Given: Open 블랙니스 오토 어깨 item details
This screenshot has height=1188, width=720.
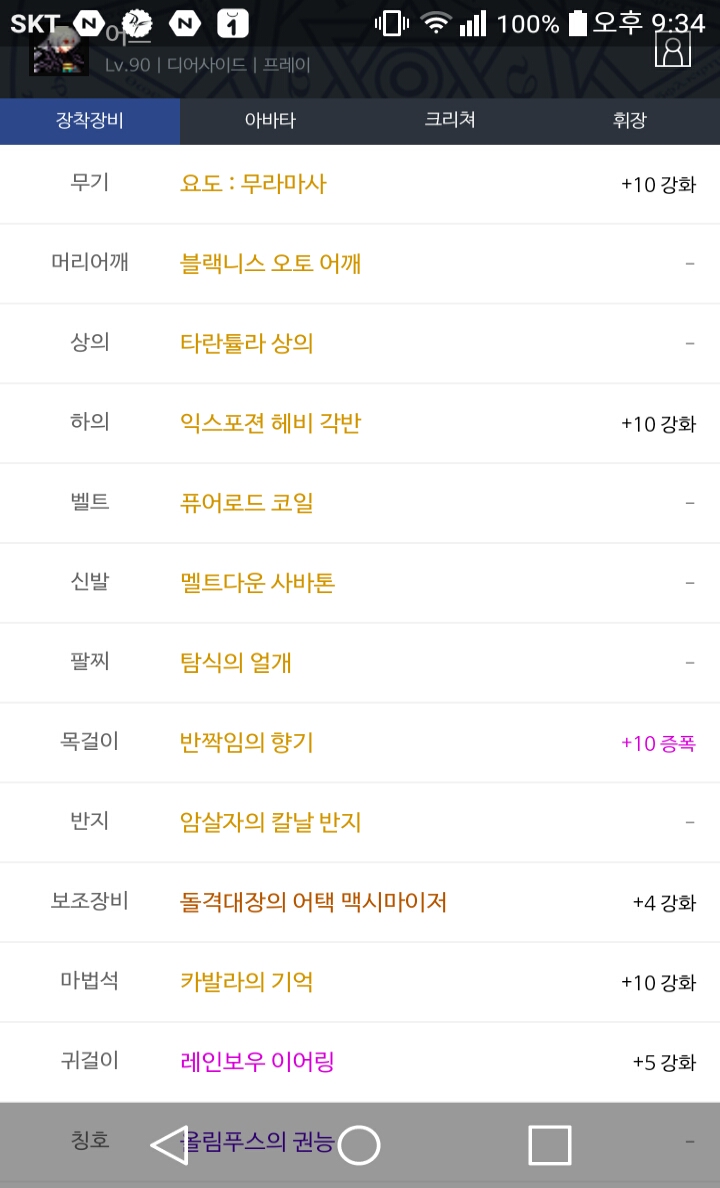Looking at the screenshot, I should [270, 264].
